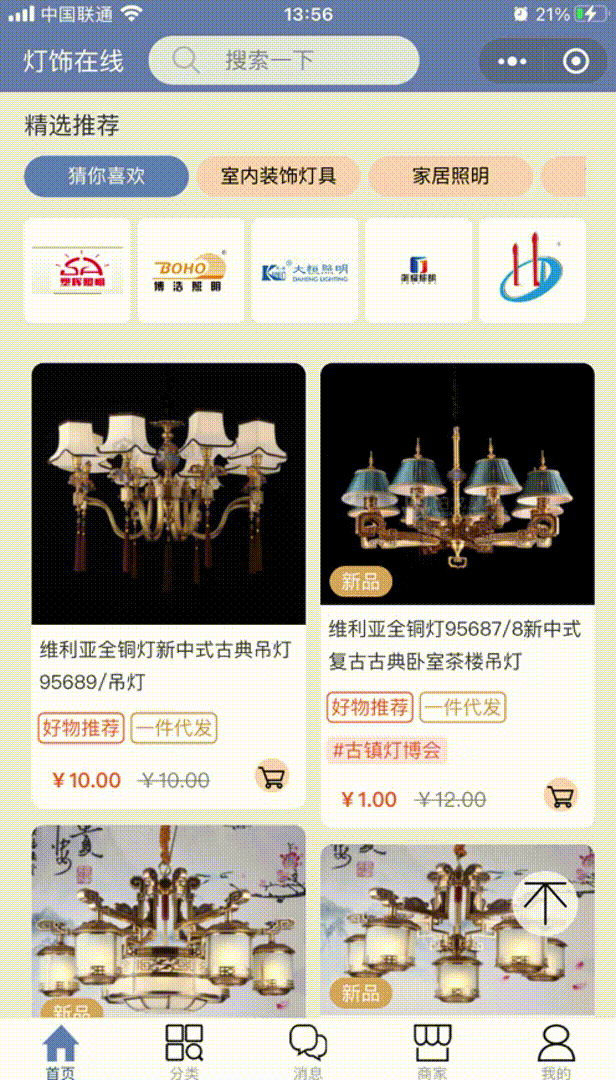616x1080 pixels.
Task: Go to the 首页 tab
Action: pyautogui.click(x=60, y=1050)
